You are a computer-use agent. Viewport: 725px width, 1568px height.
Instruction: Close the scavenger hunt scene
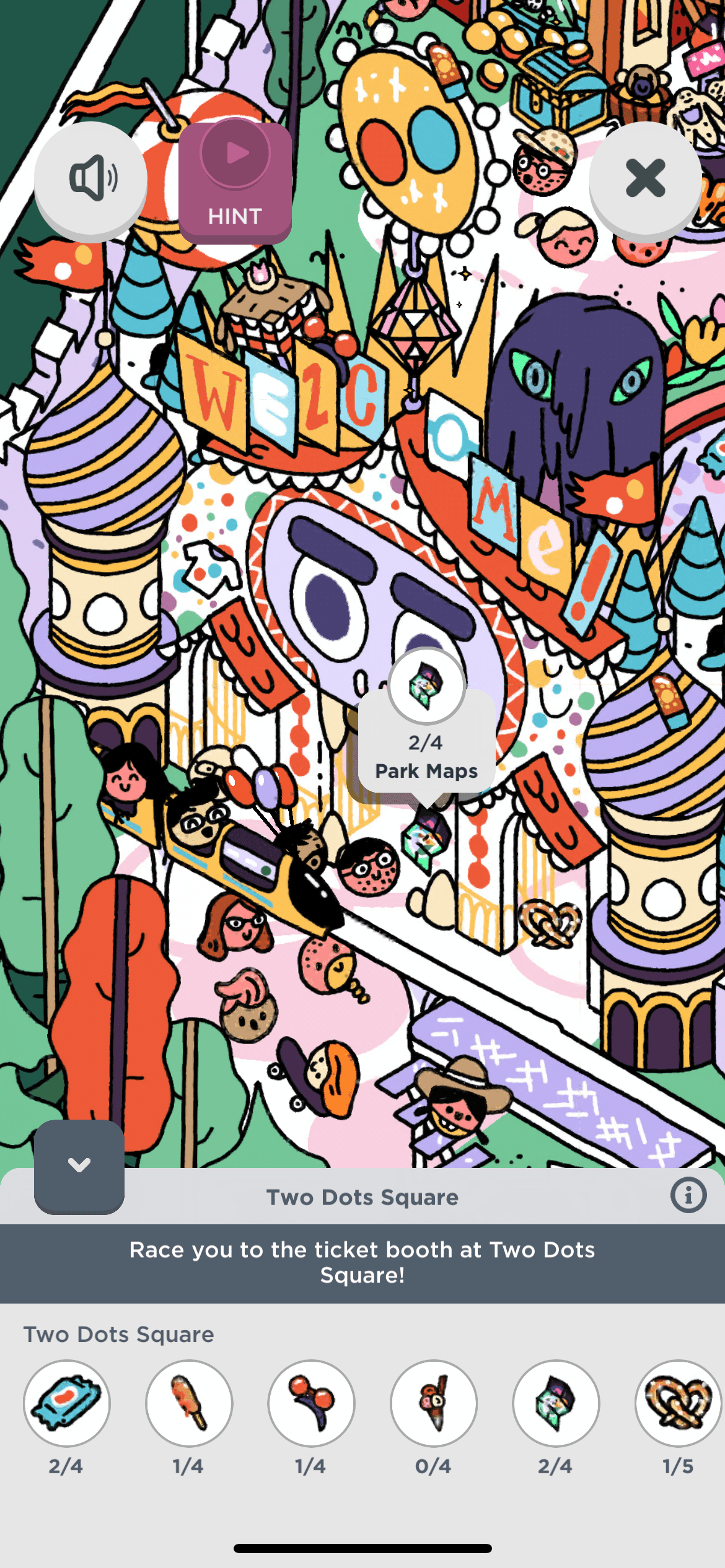click(x=645, y=178)
